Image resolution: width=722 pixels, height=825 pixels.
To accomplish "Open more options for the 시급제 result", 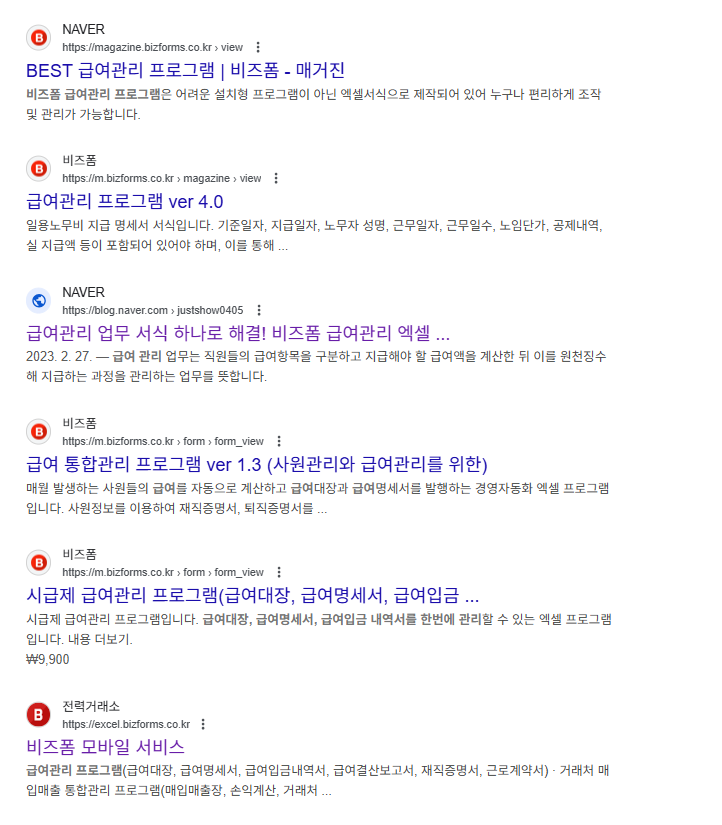I will 279,572.
